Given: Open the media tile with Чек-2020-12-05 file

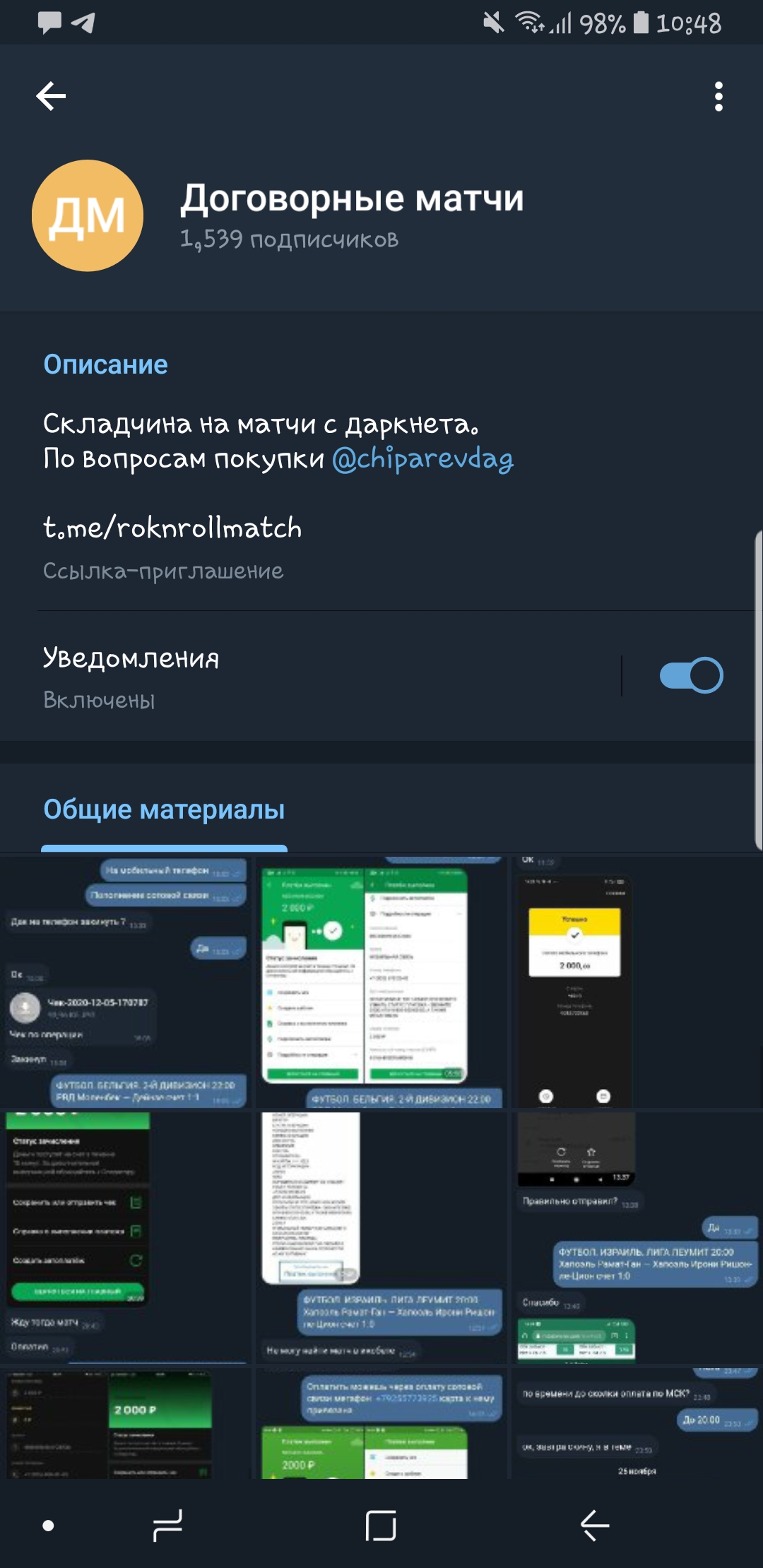Looking at the screenshot, I should coord(126,982).
